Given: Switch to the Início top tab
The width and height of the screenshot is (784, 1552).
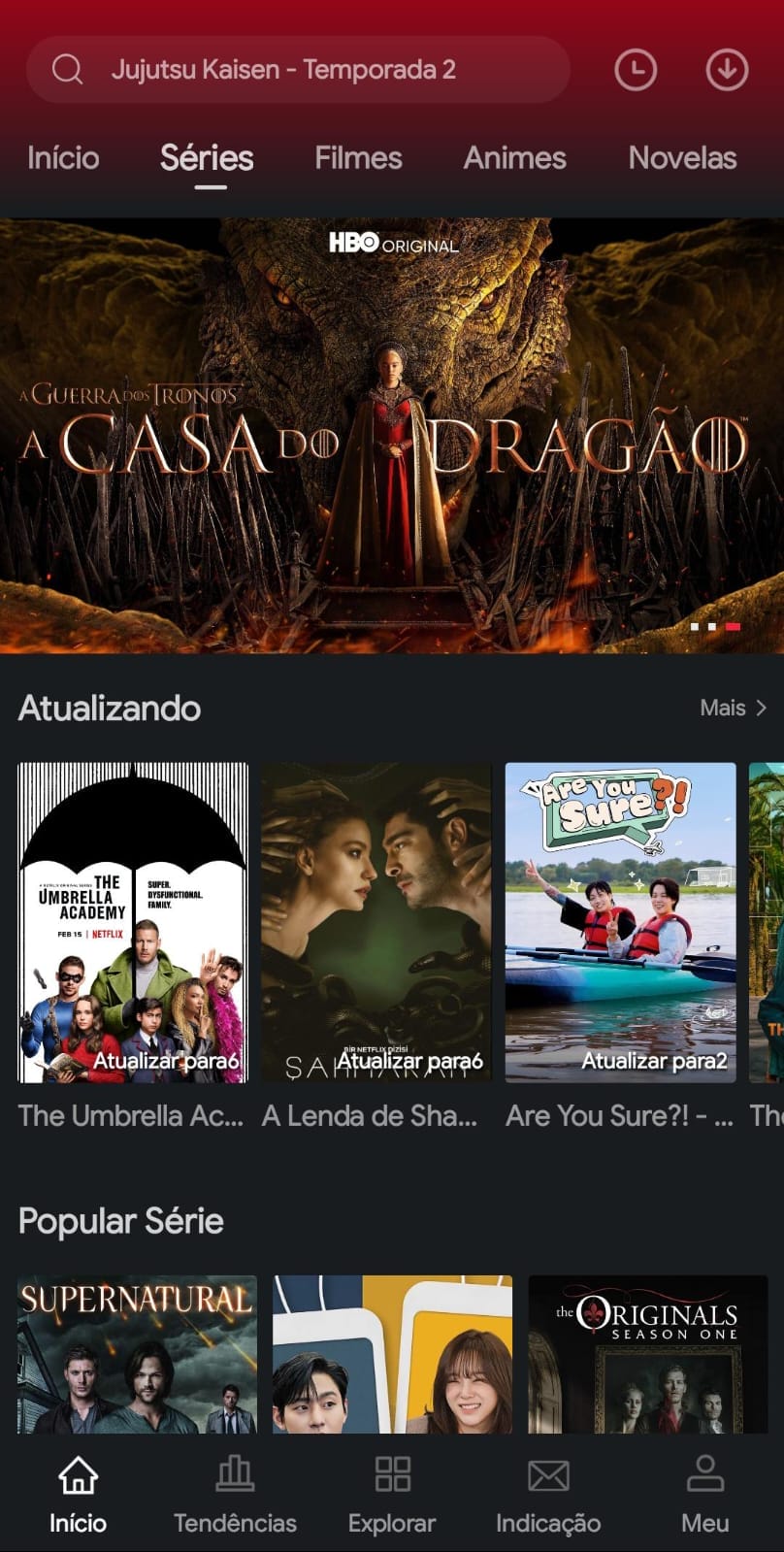Looking at the screenshot, I should pyautogui.click(x=63, y=158).
